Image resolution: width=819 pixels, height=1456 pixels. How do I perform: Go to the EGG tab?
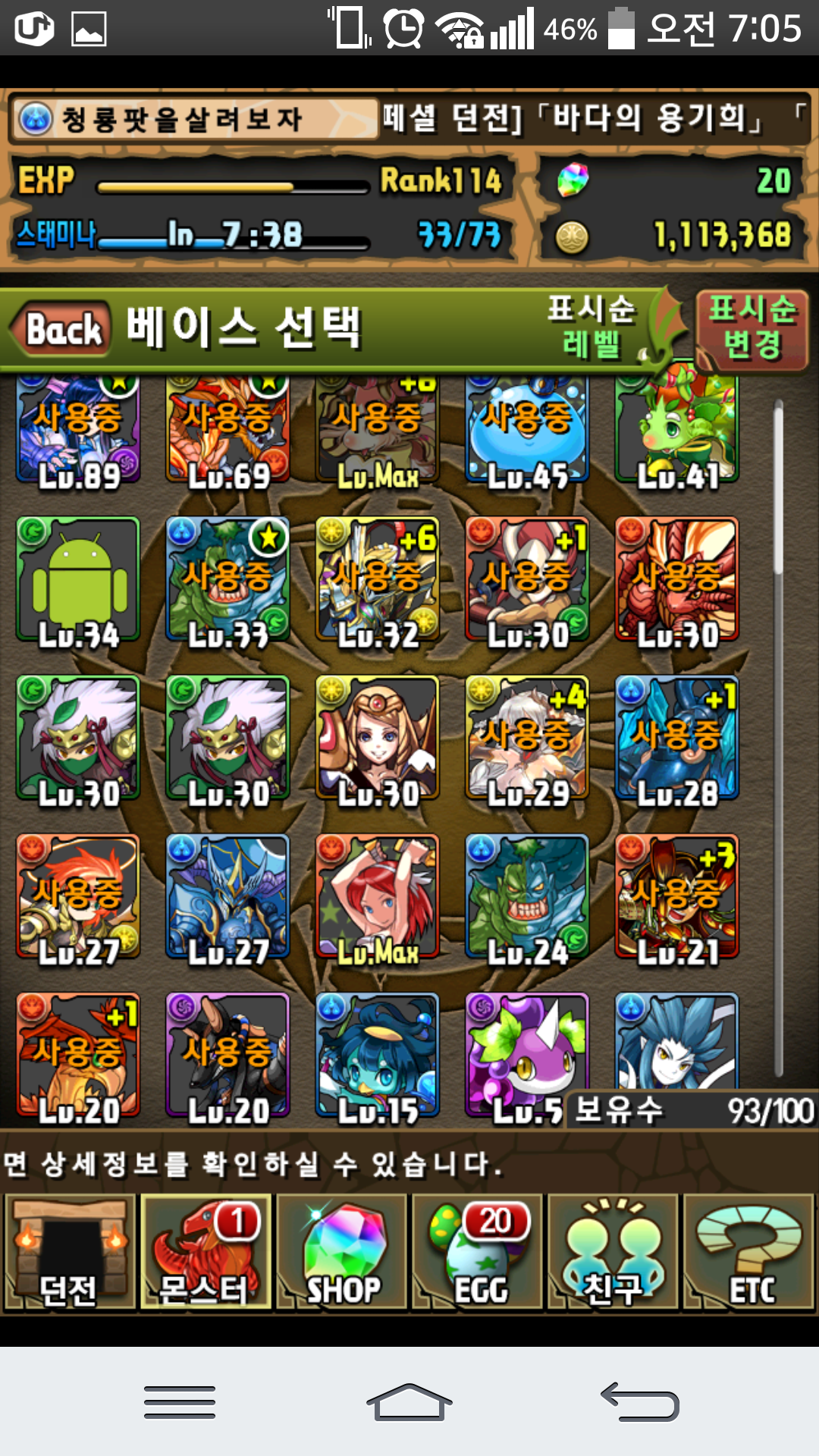pos(478,1253)
